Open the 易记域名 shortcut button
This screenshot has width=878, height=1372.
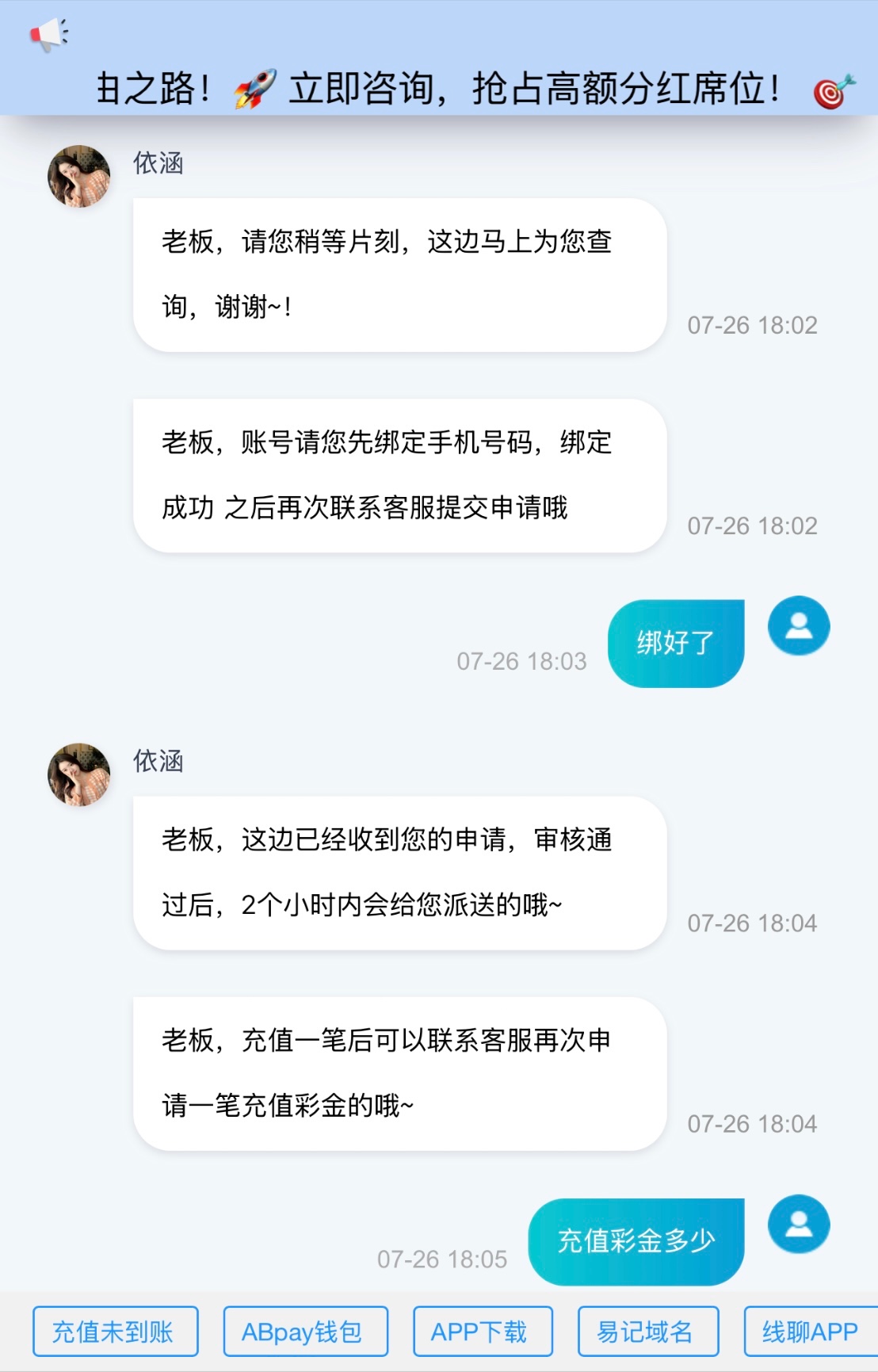tap(647, 1332)
